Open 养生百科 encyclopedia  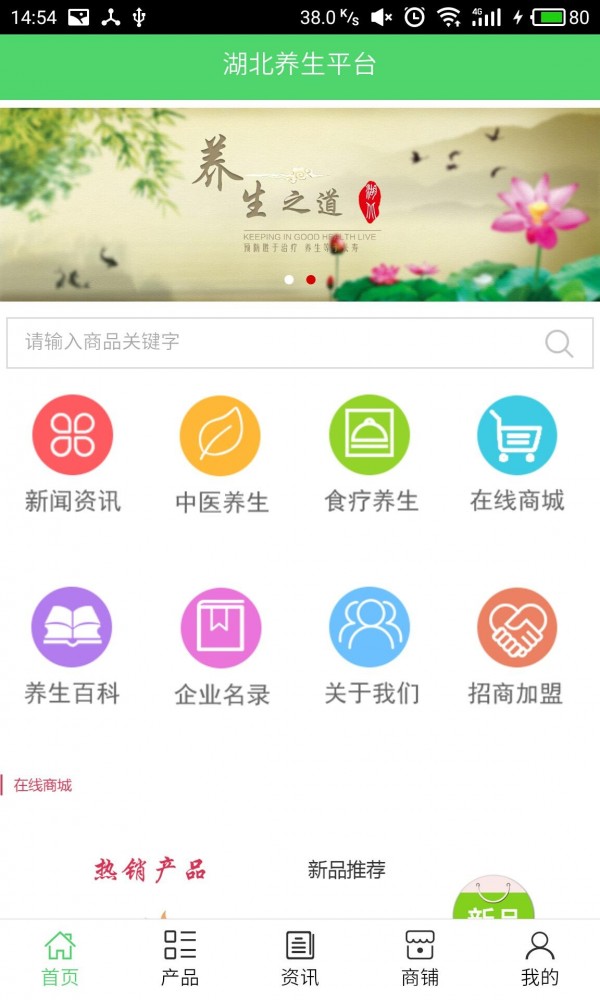tap(72, 647)
